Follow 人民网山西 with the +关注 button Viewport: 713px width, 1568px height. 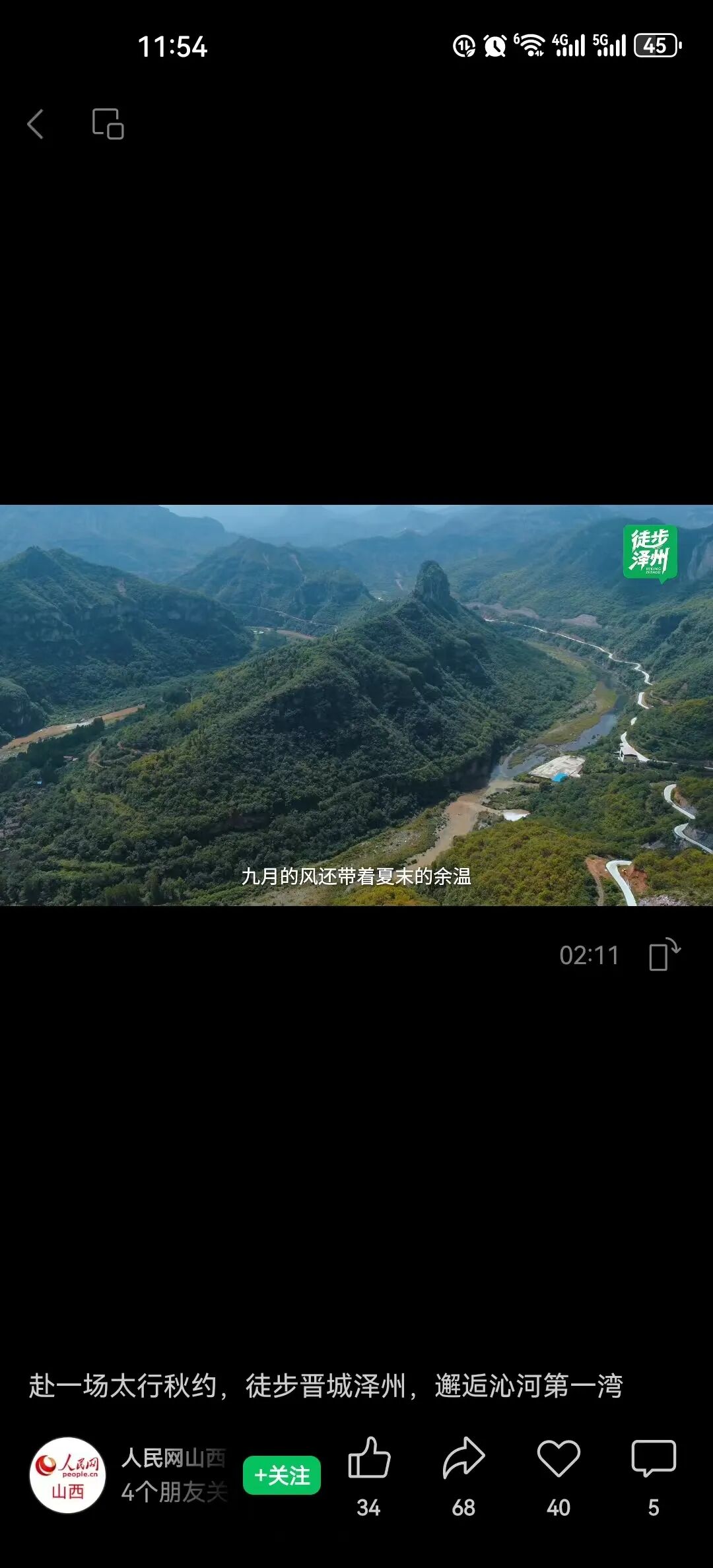(282, 1475)
